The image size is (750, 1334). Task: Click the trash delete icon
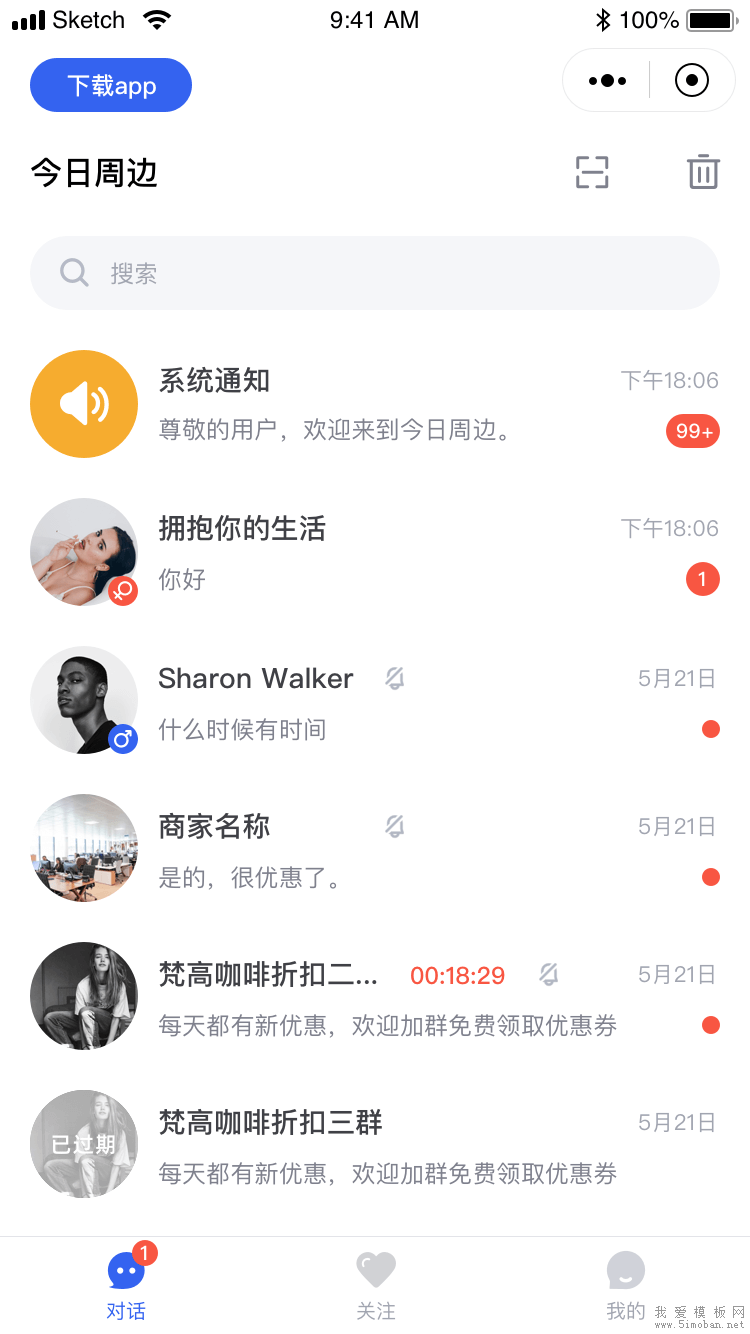pyautogui.click(x=703, y=171)
